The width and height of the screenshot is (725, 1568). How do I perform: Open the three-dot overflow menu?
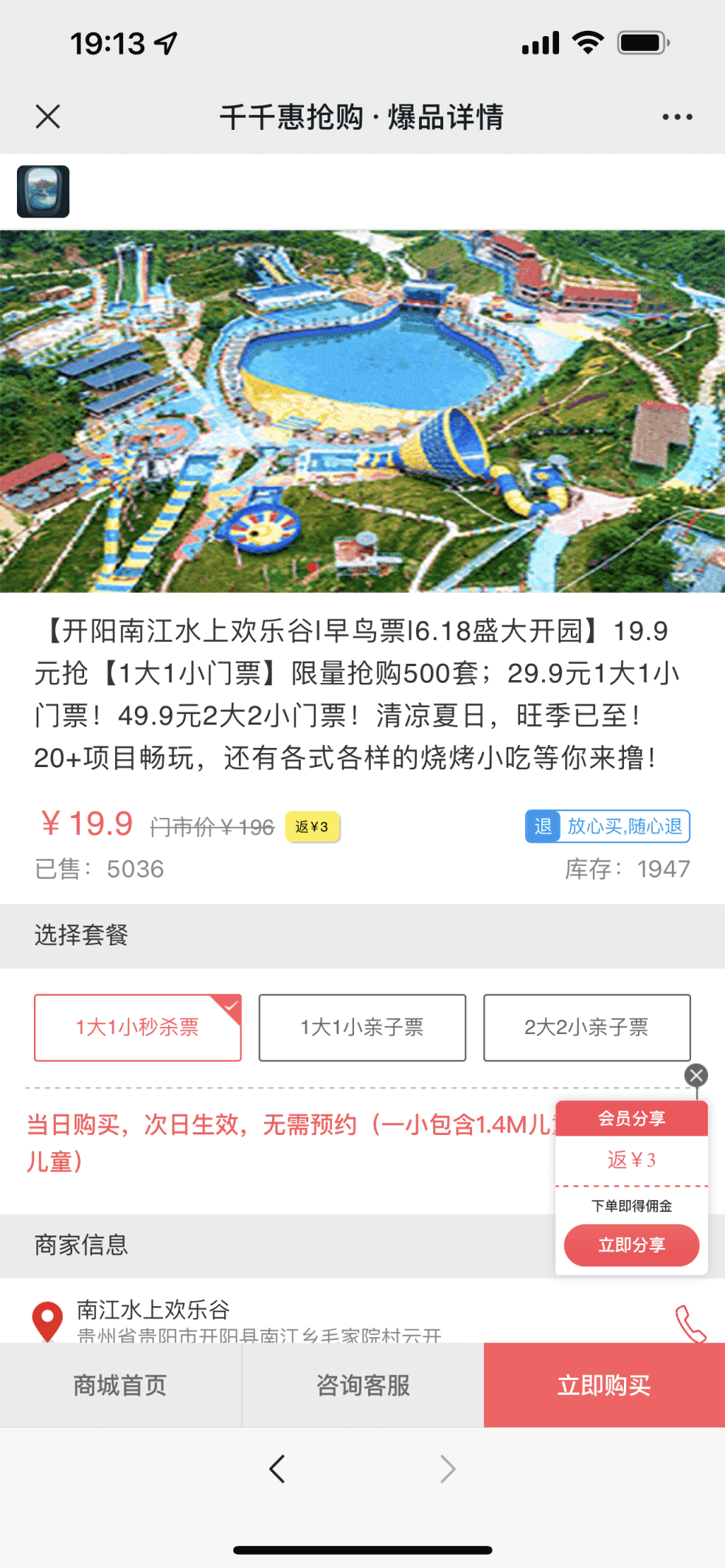pos(676,117)
